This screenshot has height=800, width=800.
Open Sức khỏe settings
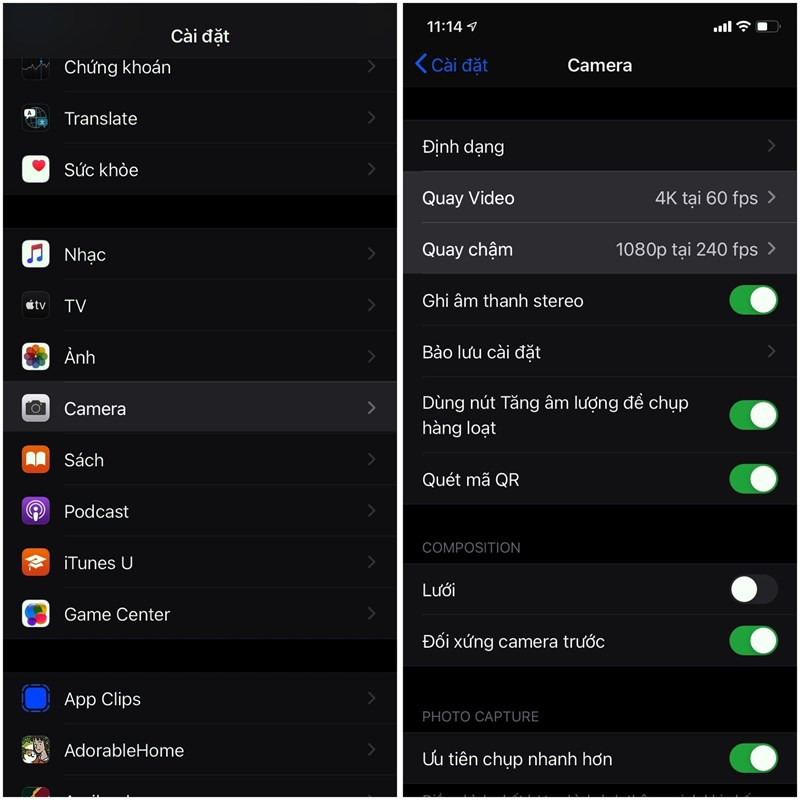tap(200, 169)
